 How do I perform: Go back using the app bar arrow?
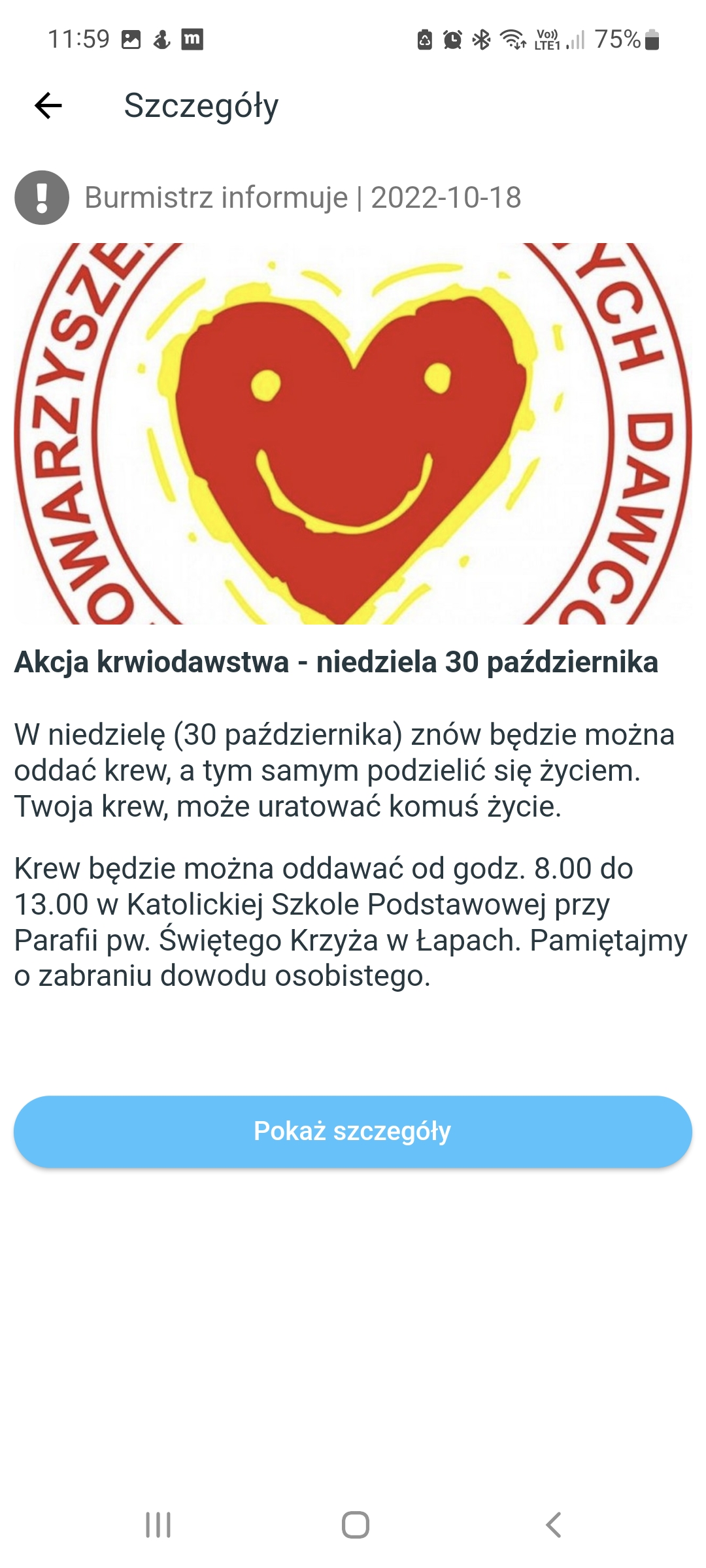pos(48,105)
